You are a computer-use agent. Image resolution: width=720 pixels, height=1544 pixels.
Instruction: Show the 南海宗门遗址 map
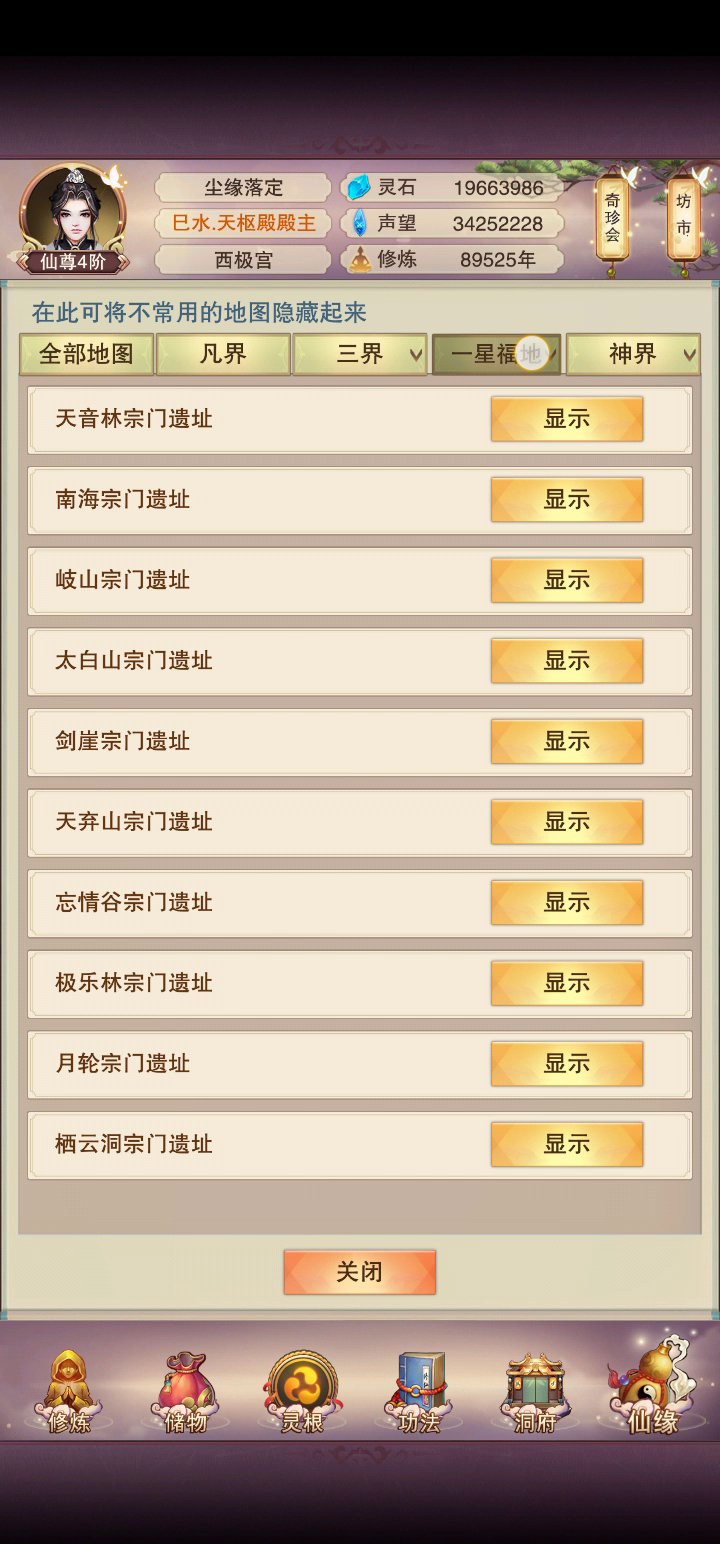click(567, 499)
